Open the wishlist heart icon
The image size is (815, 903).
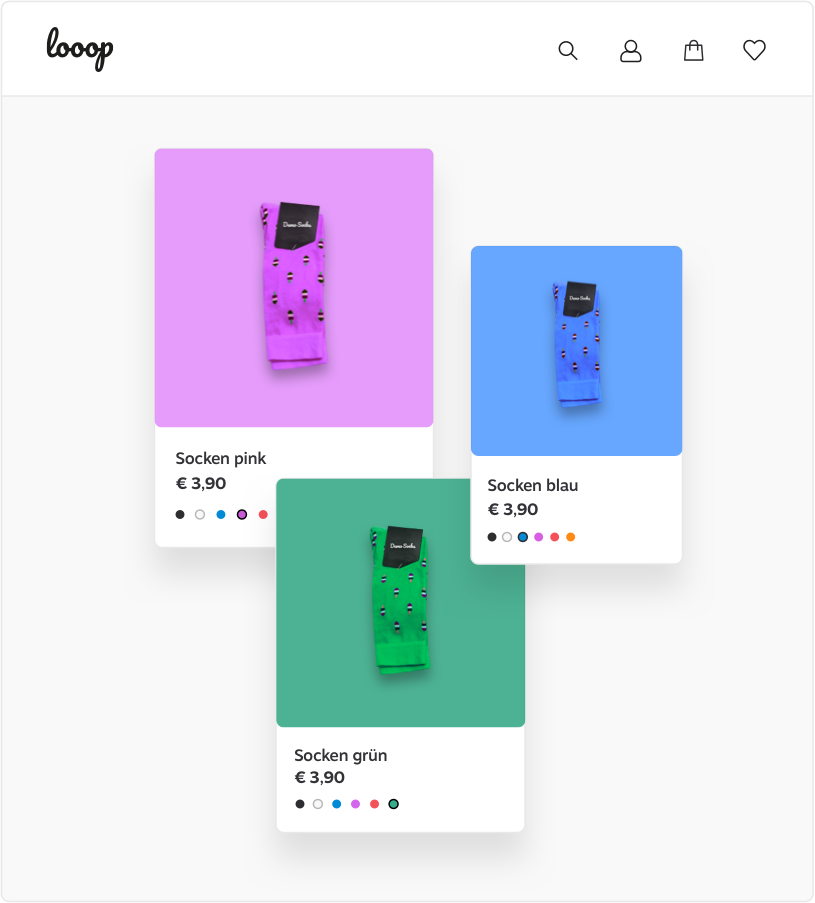(754, 50)
